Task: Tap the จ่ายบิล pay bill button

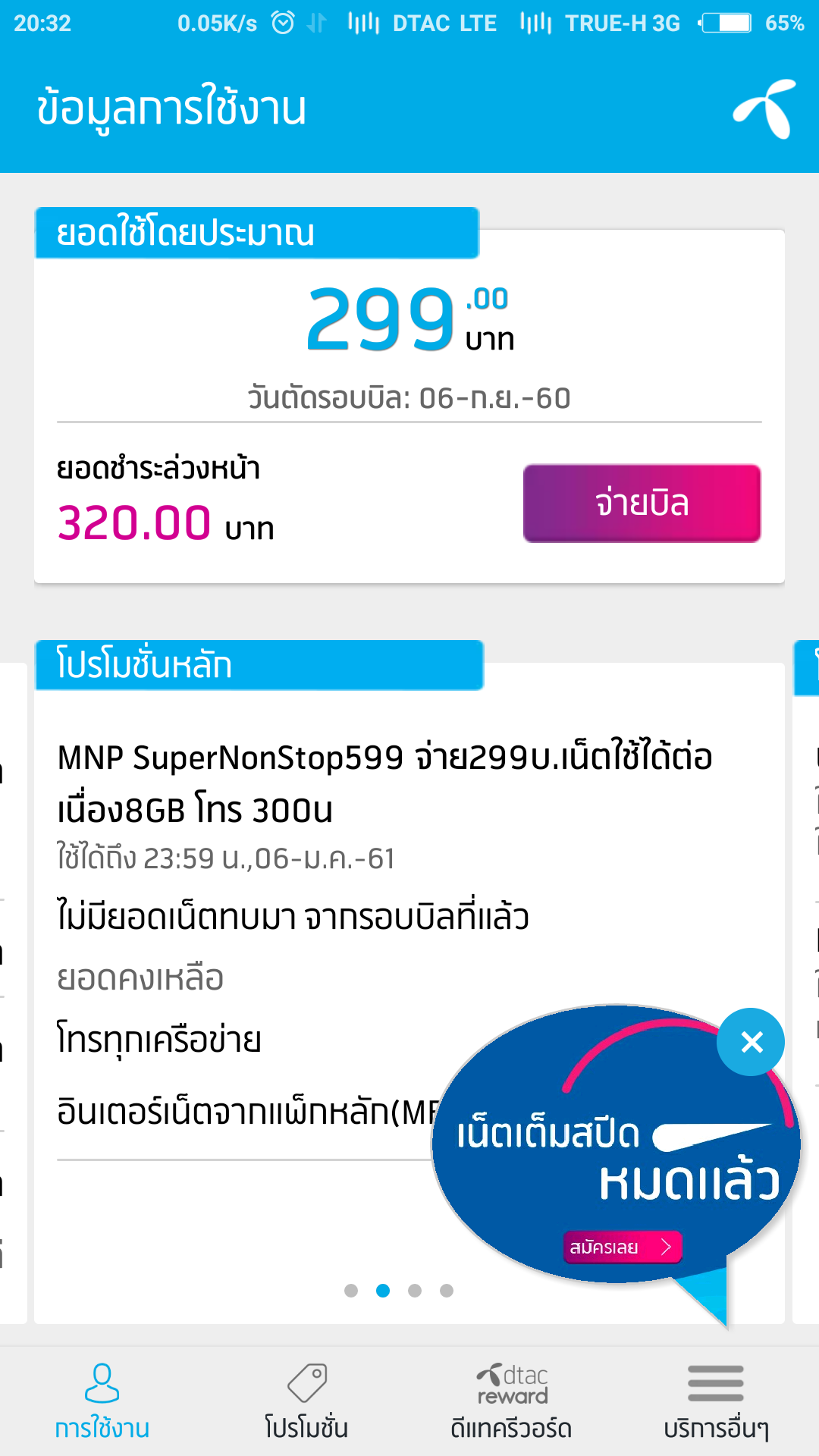Action: pyautogui.click(x=642, y=504)
